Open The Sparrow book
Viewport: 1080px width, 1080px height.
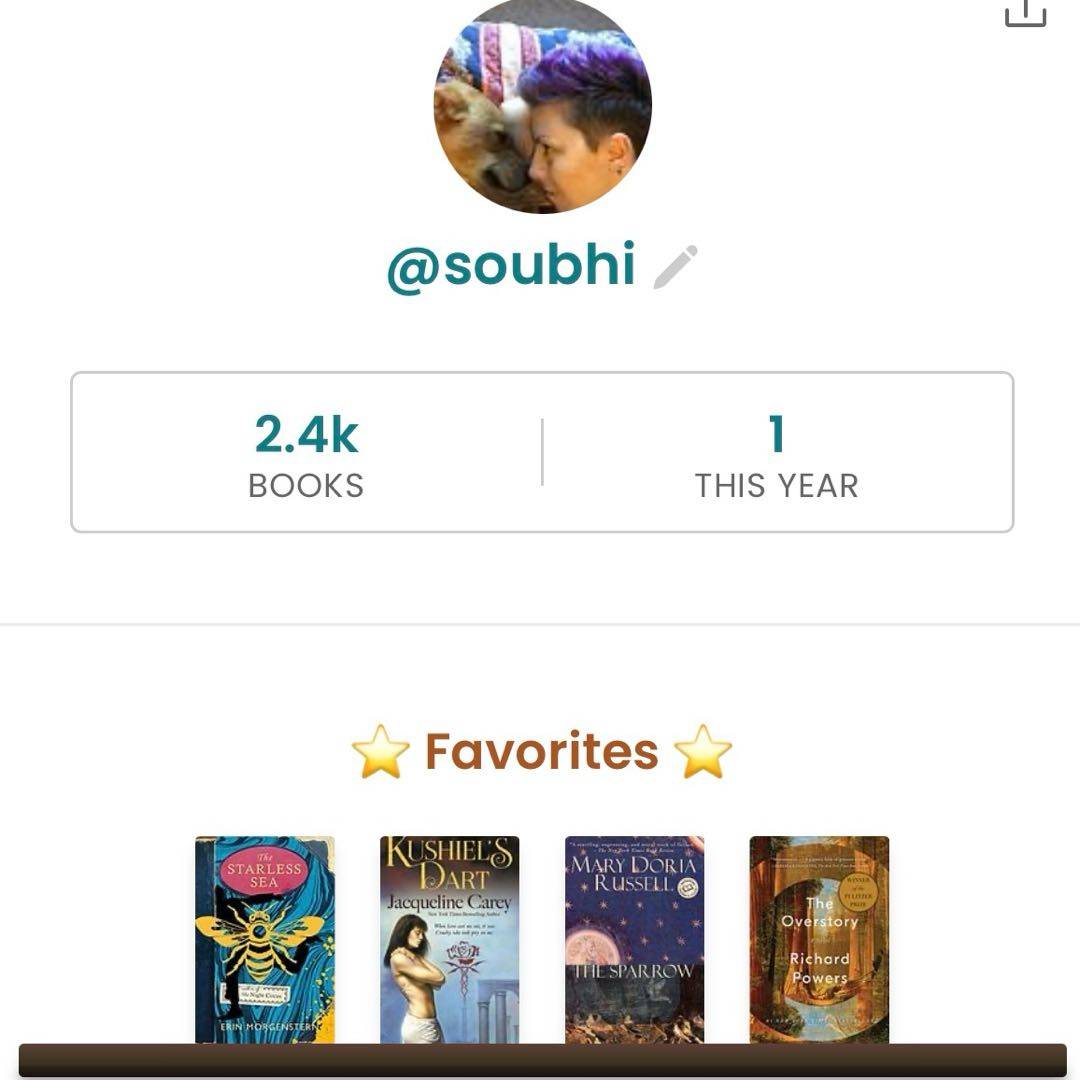634,939
